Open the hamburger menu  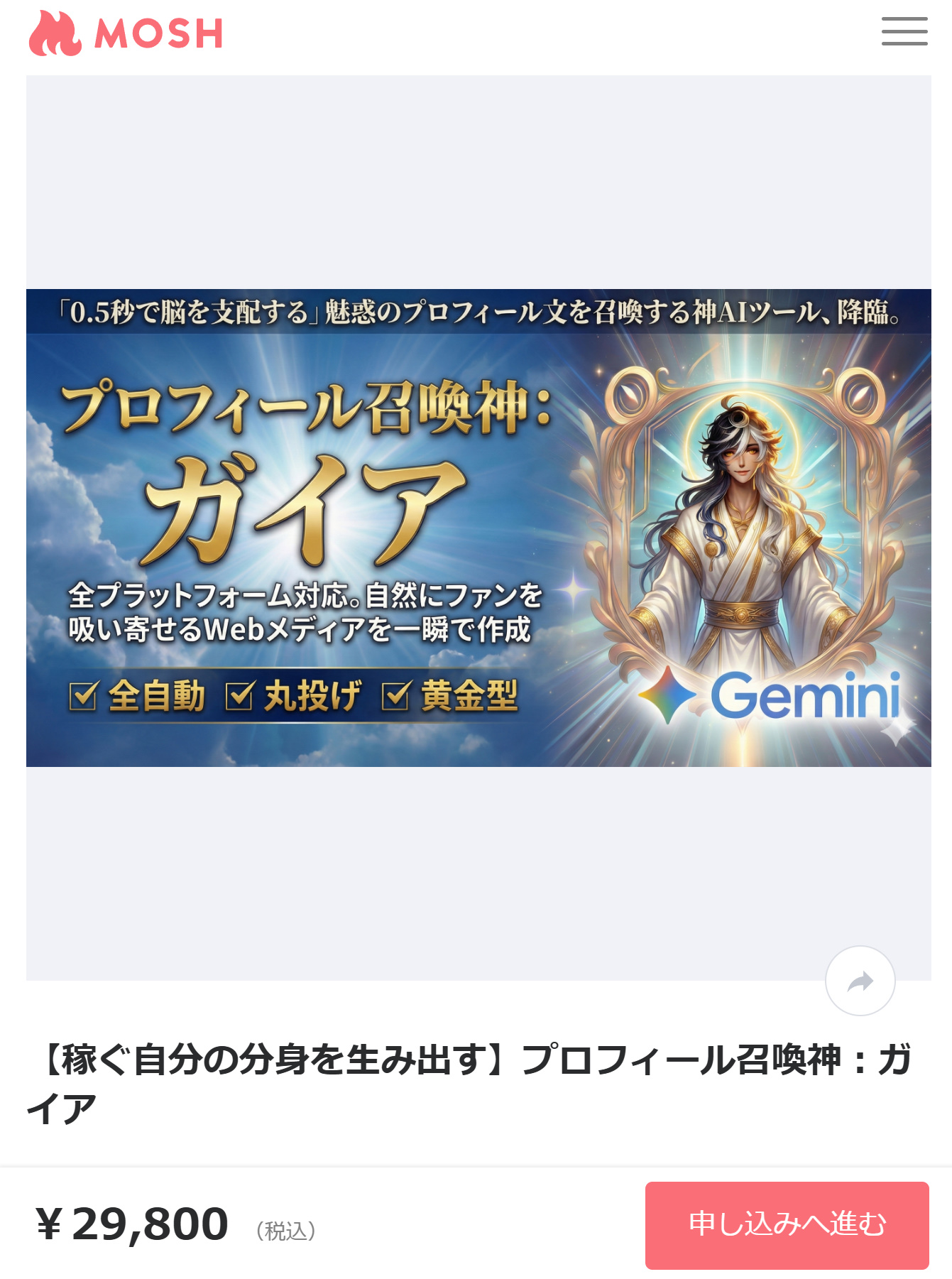tap(904, 32)
